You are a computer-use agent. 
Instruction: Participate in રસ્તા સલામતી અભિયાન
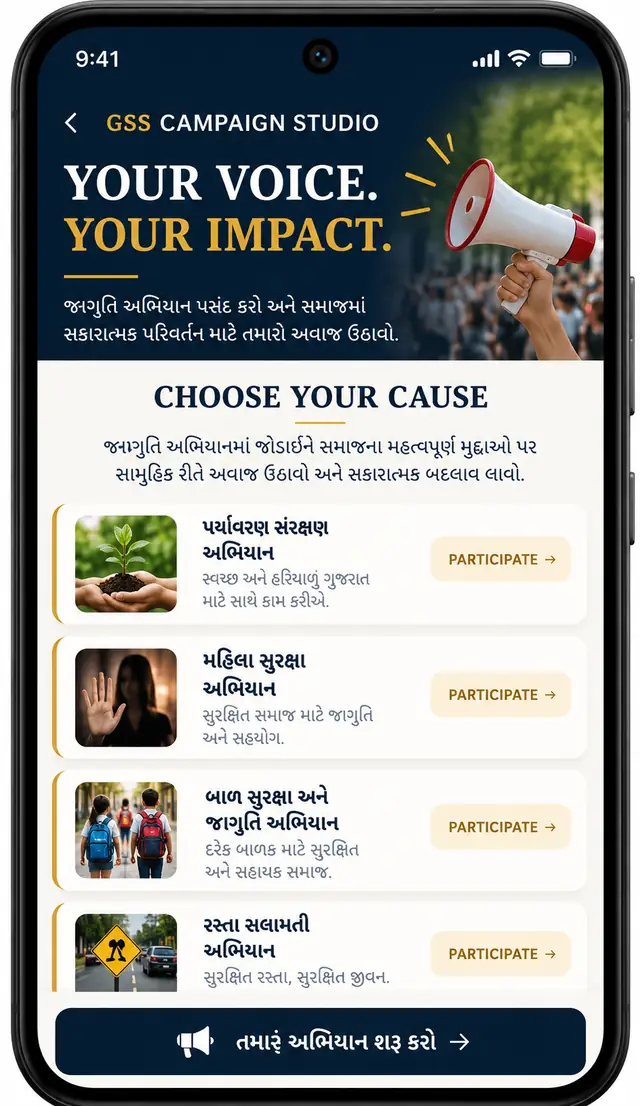click(x=500, y=954)
